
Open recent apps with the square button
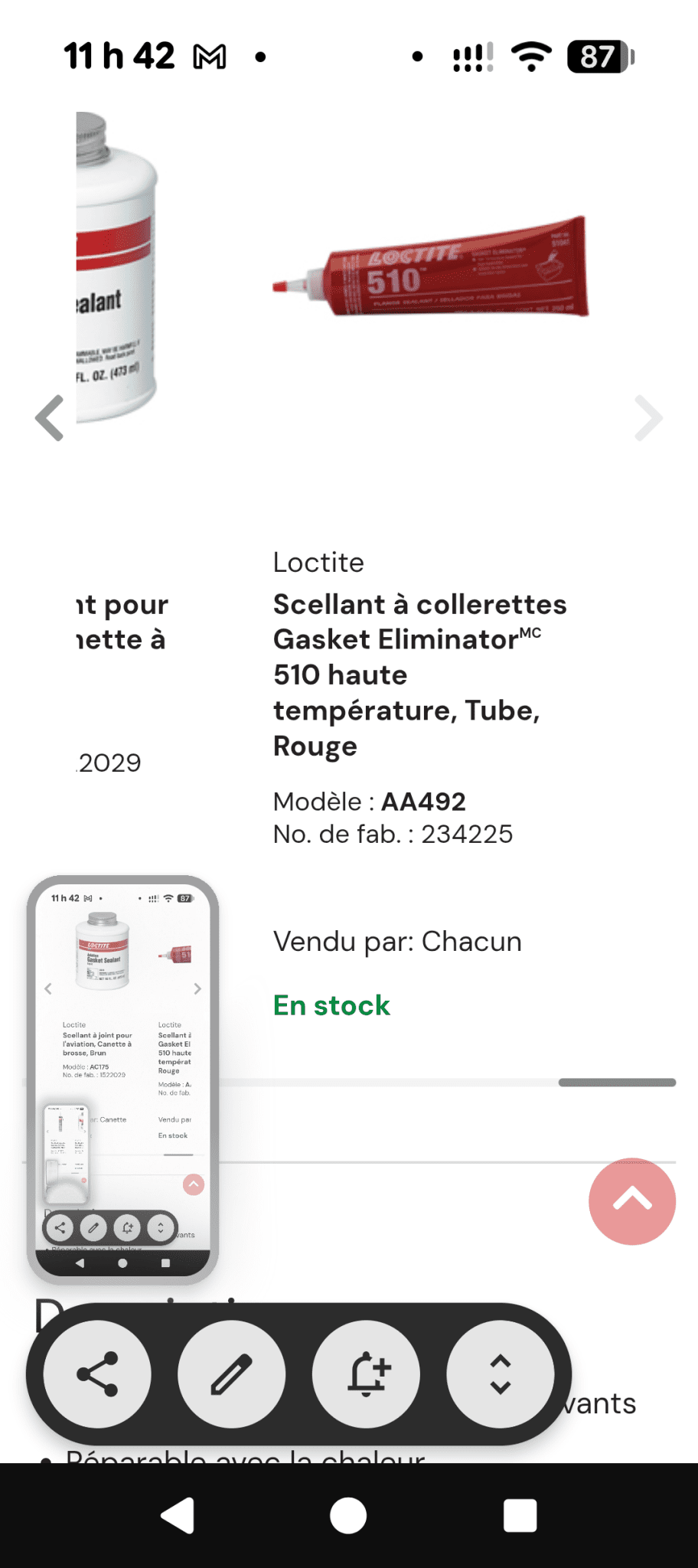point(520,1517)
